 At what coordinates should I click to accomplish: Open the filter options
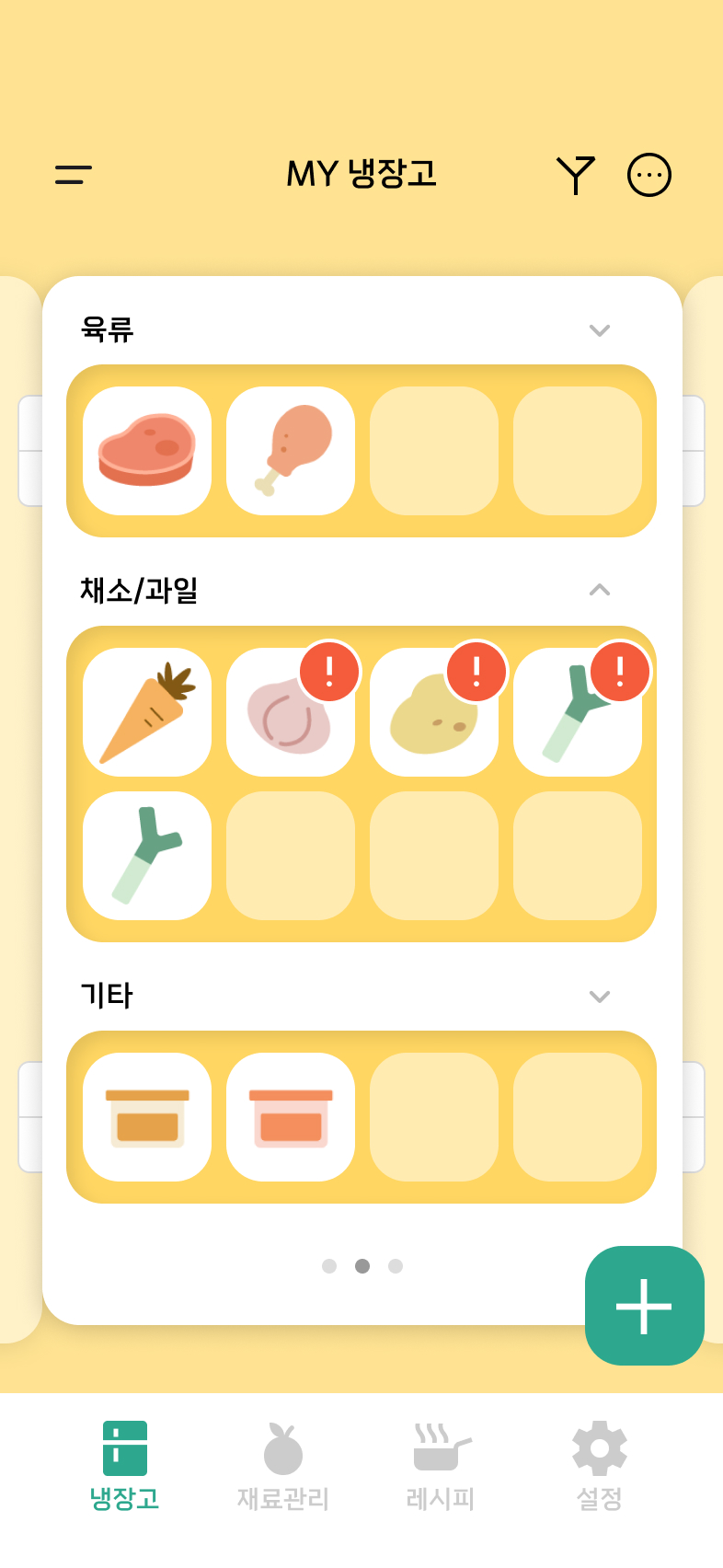click(x=576, y=175)
